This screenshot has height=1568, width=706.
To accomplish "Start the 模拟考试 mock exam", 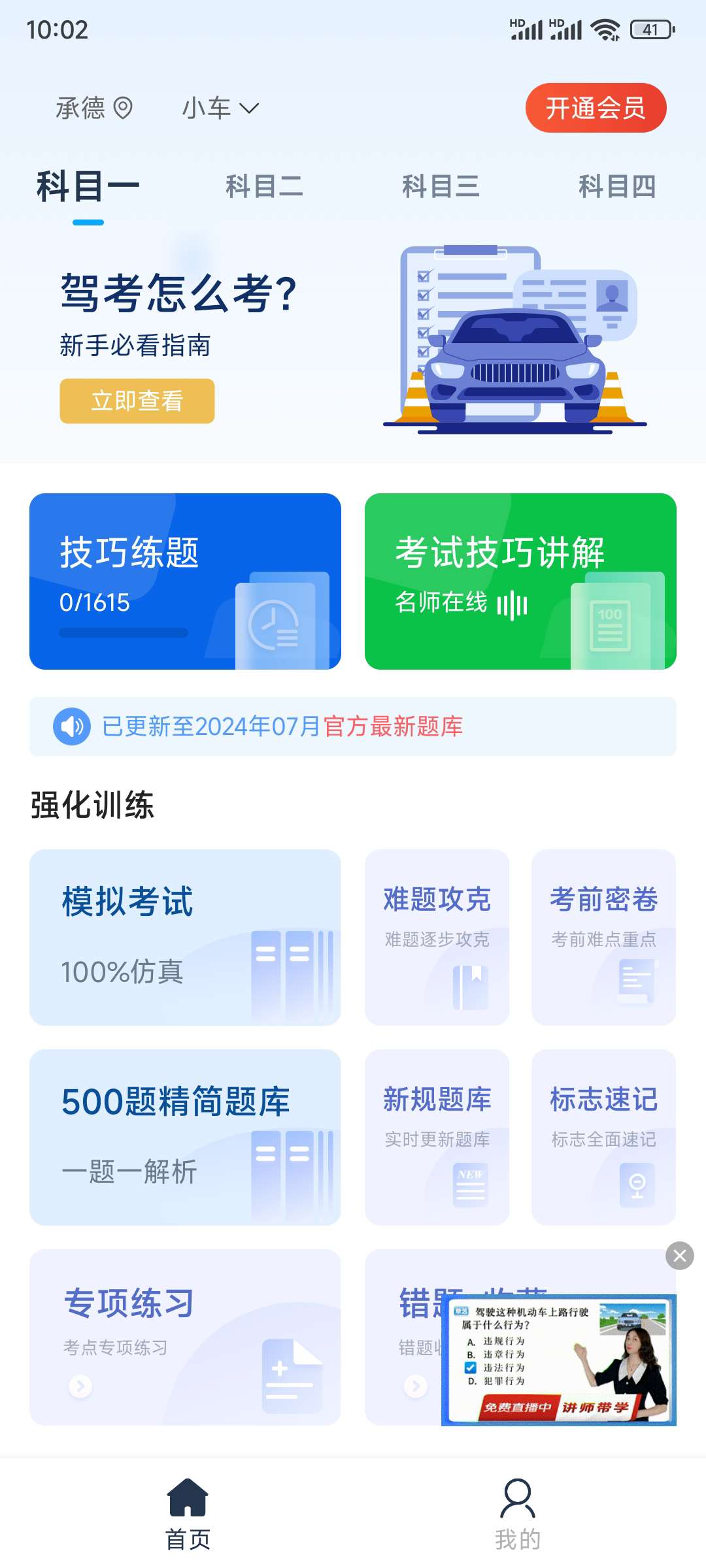I will tap(185, 938).
